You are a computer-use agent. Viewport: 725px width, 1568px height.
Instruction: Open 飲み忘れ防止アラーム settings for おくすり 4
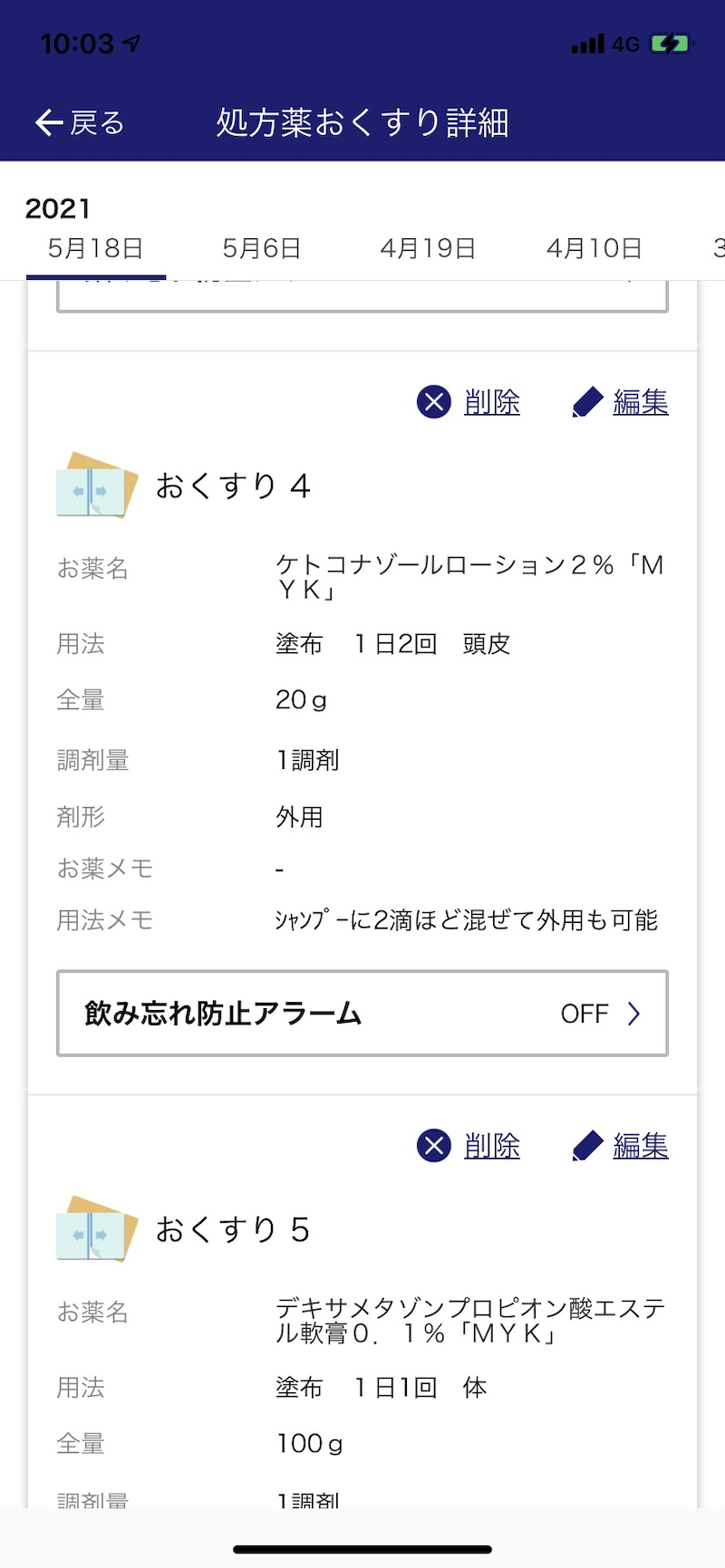tap(362, 1014)
